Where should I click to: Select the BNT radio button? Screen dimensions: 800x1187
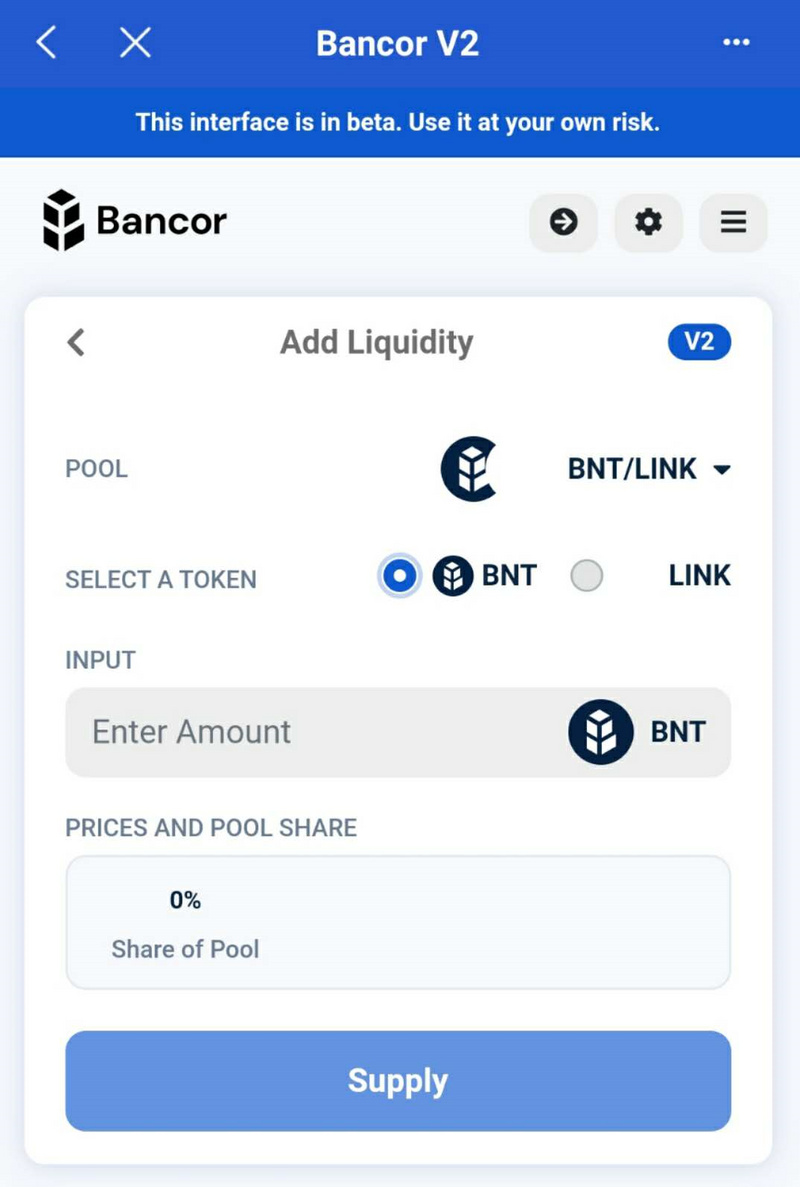(x=398, y=575)
